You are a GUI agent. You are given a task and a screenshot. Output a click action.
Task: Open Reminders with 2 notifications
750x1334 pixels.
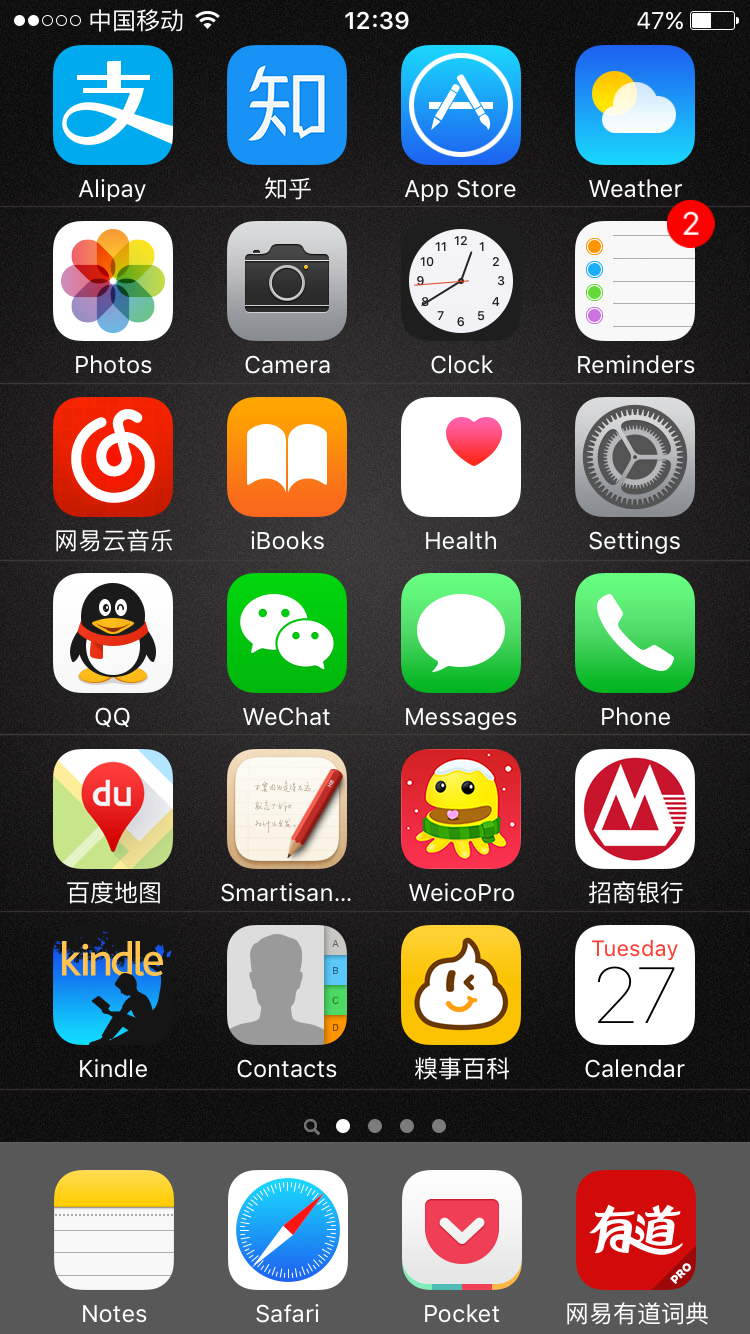(635, 281)
